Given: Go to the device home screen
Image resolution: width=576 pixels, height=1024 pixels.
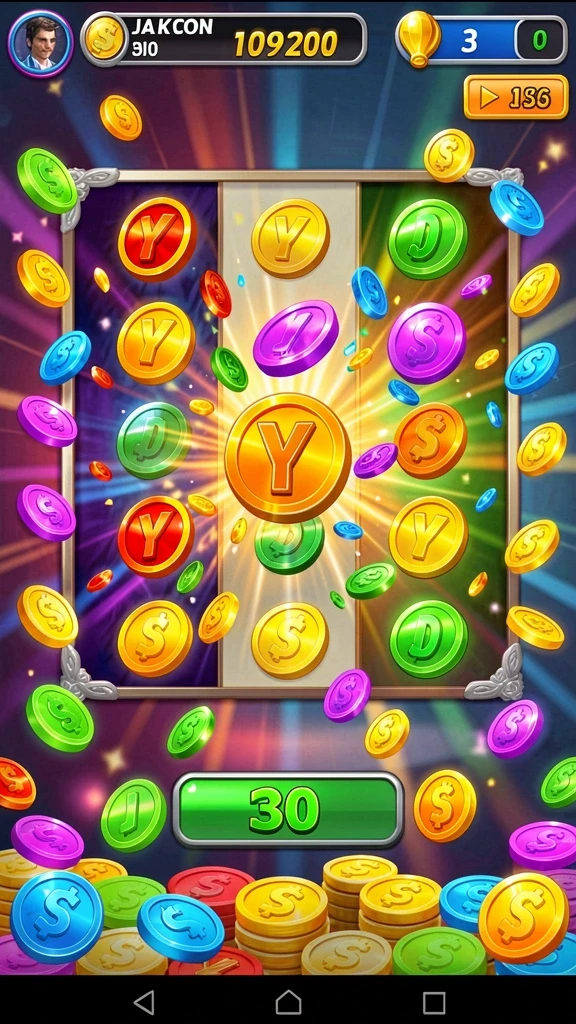Looking at the screenshot, I should tap(288, 1002).
